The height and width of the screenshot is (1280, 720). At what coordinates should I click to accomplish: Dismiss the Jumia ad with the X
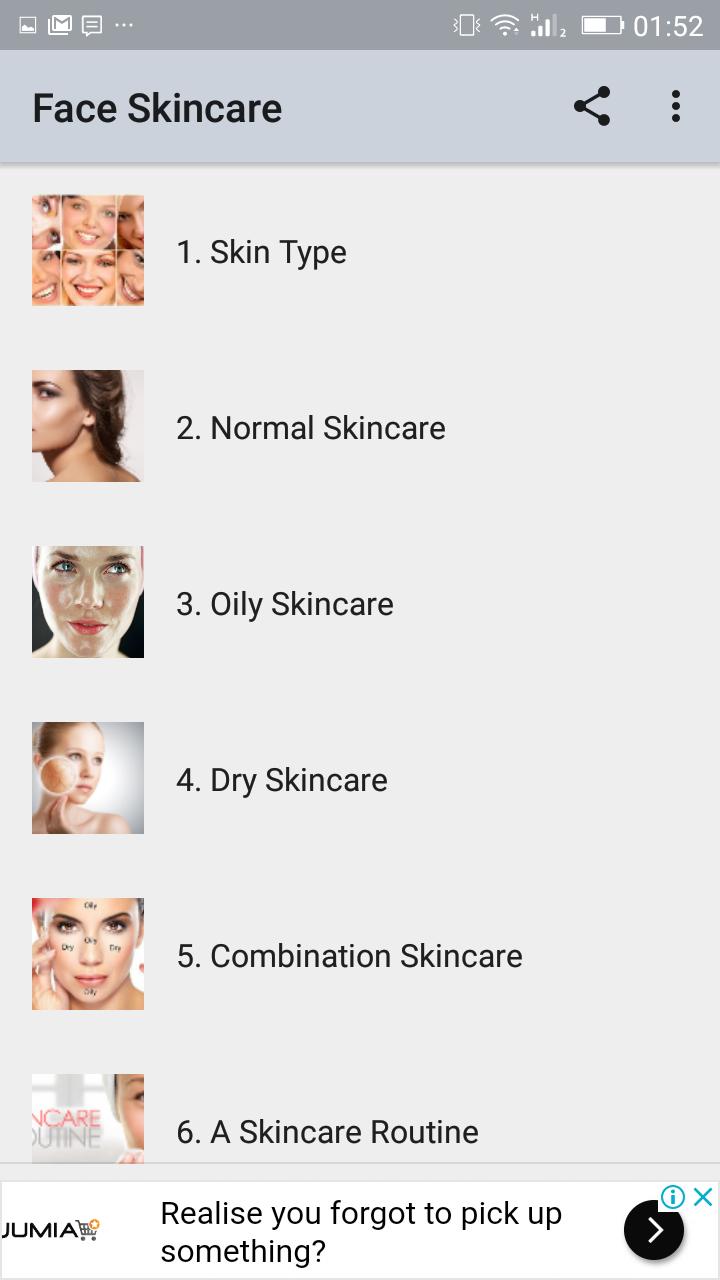704,1196
